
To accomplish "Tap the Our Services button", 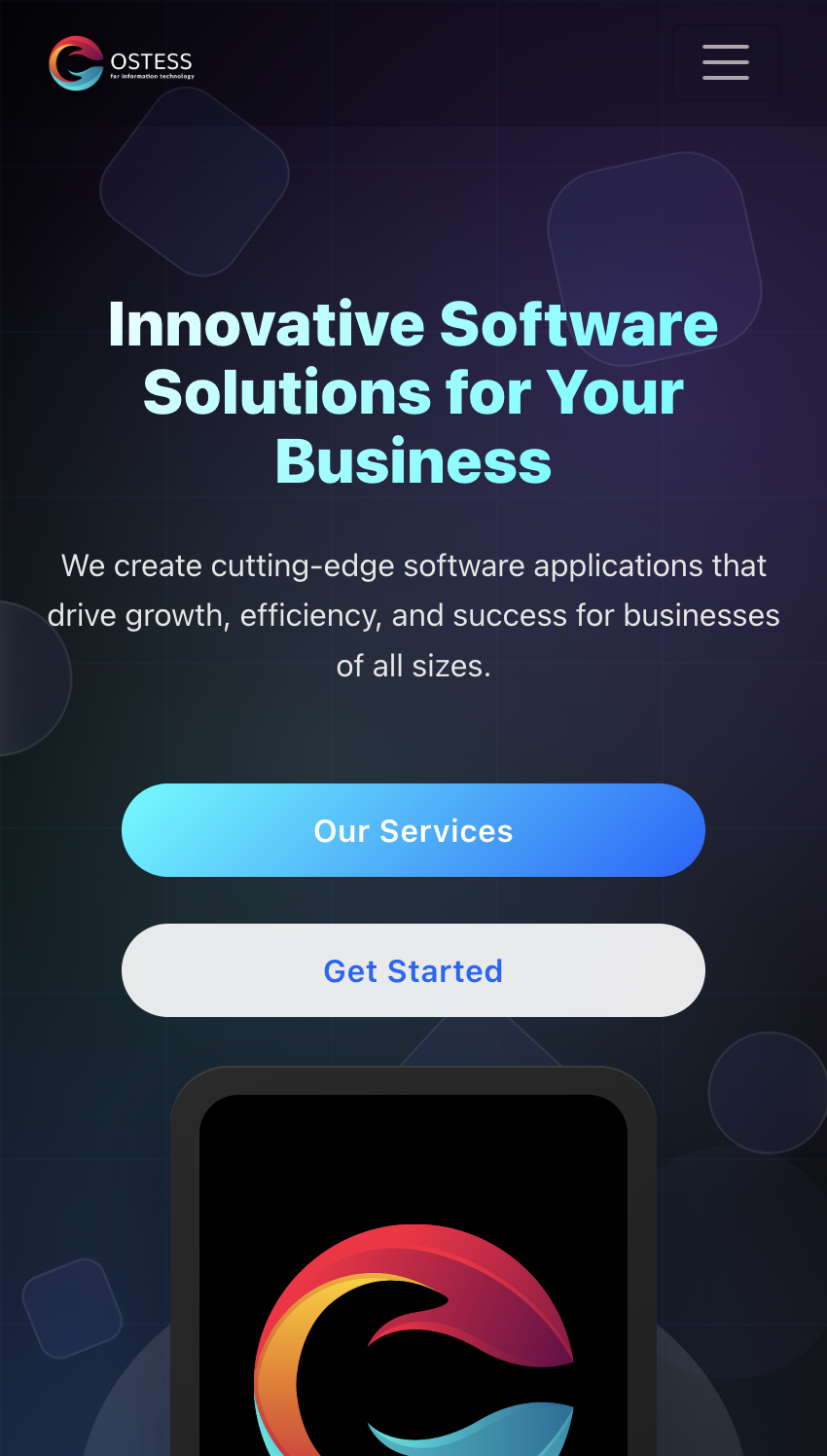I will [x=413, y=830].
